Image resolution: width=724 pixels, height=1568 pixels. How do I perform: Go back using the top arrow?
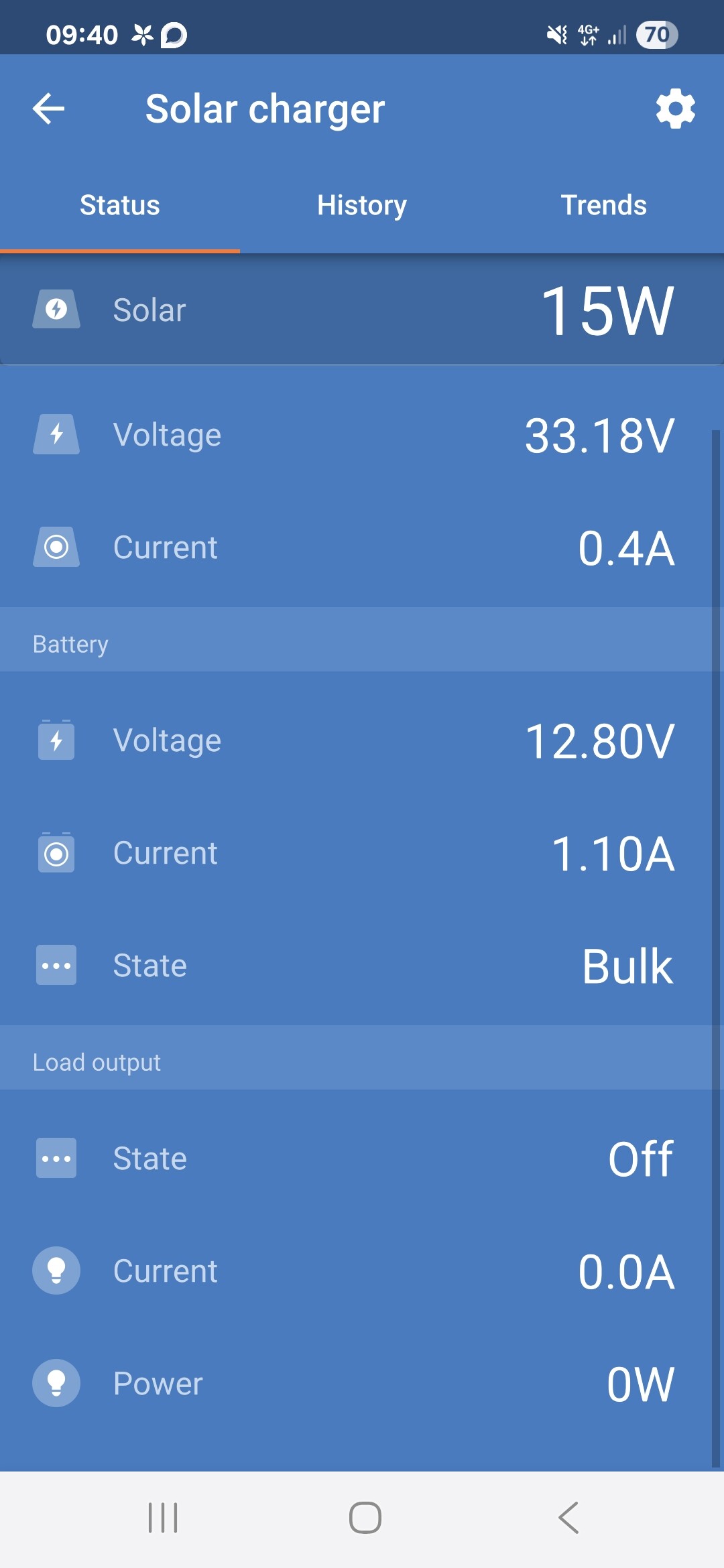49,109
